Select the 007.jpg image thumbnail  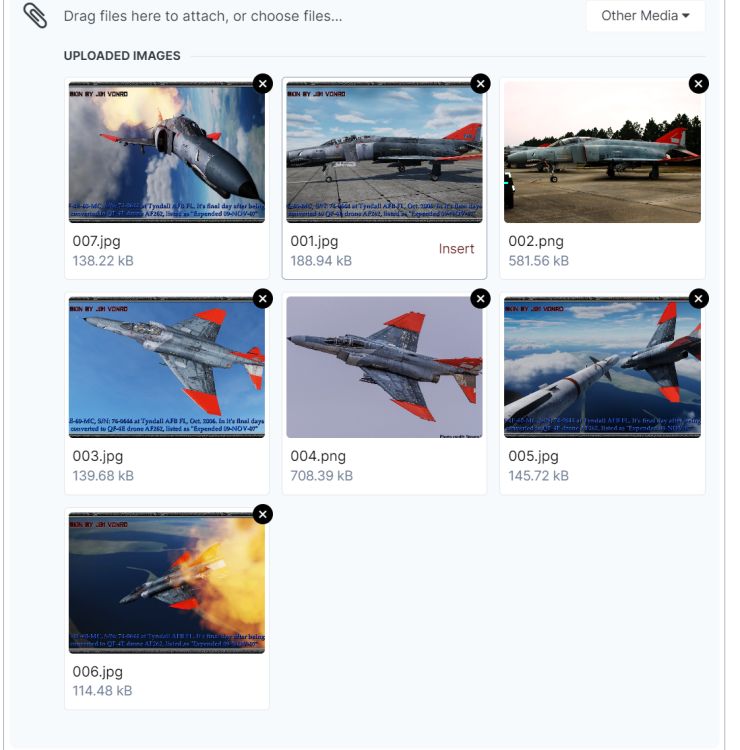click(166, 152)
